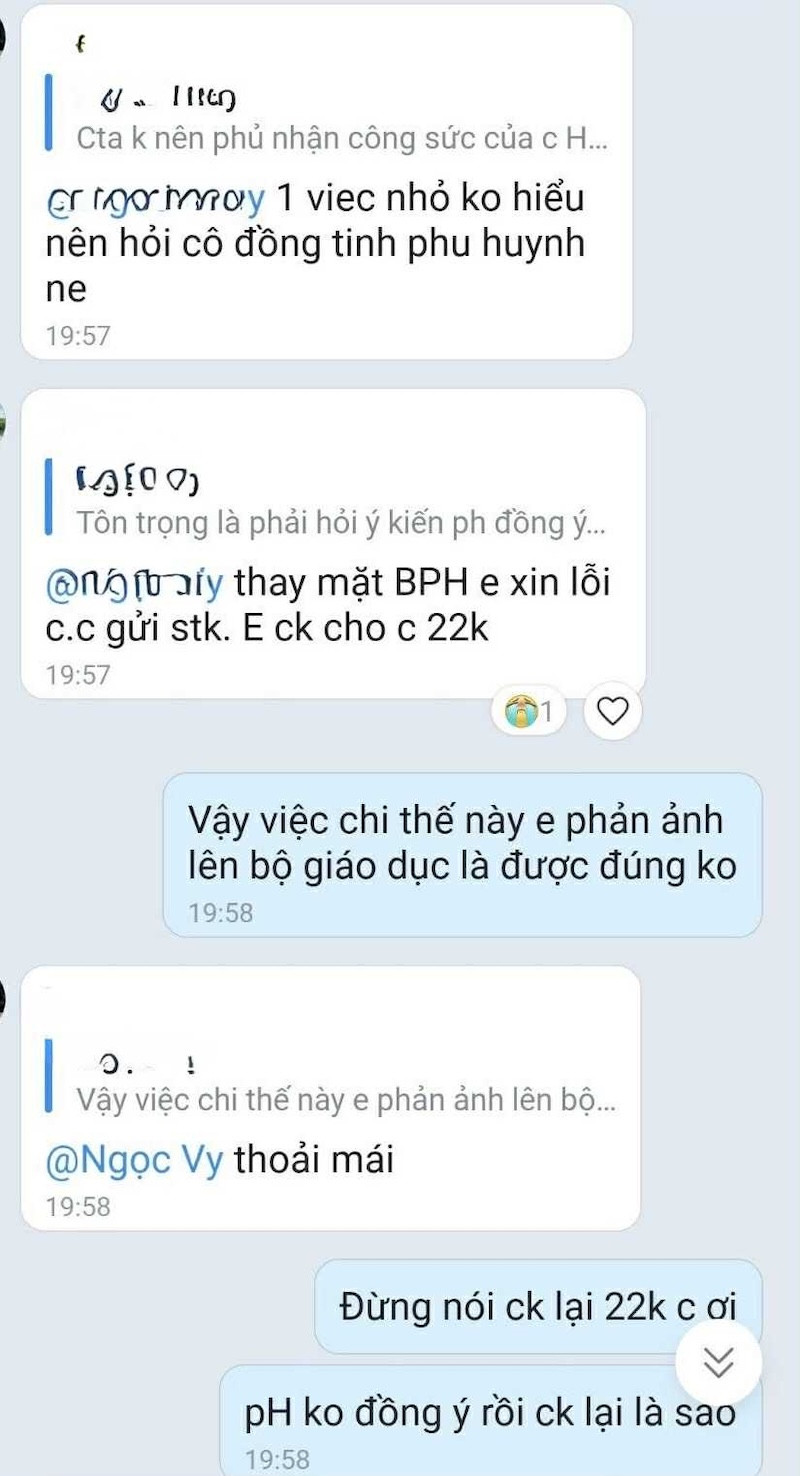
Task: Jump to the latest messages with the down arrows
Action: (718, 1361)
